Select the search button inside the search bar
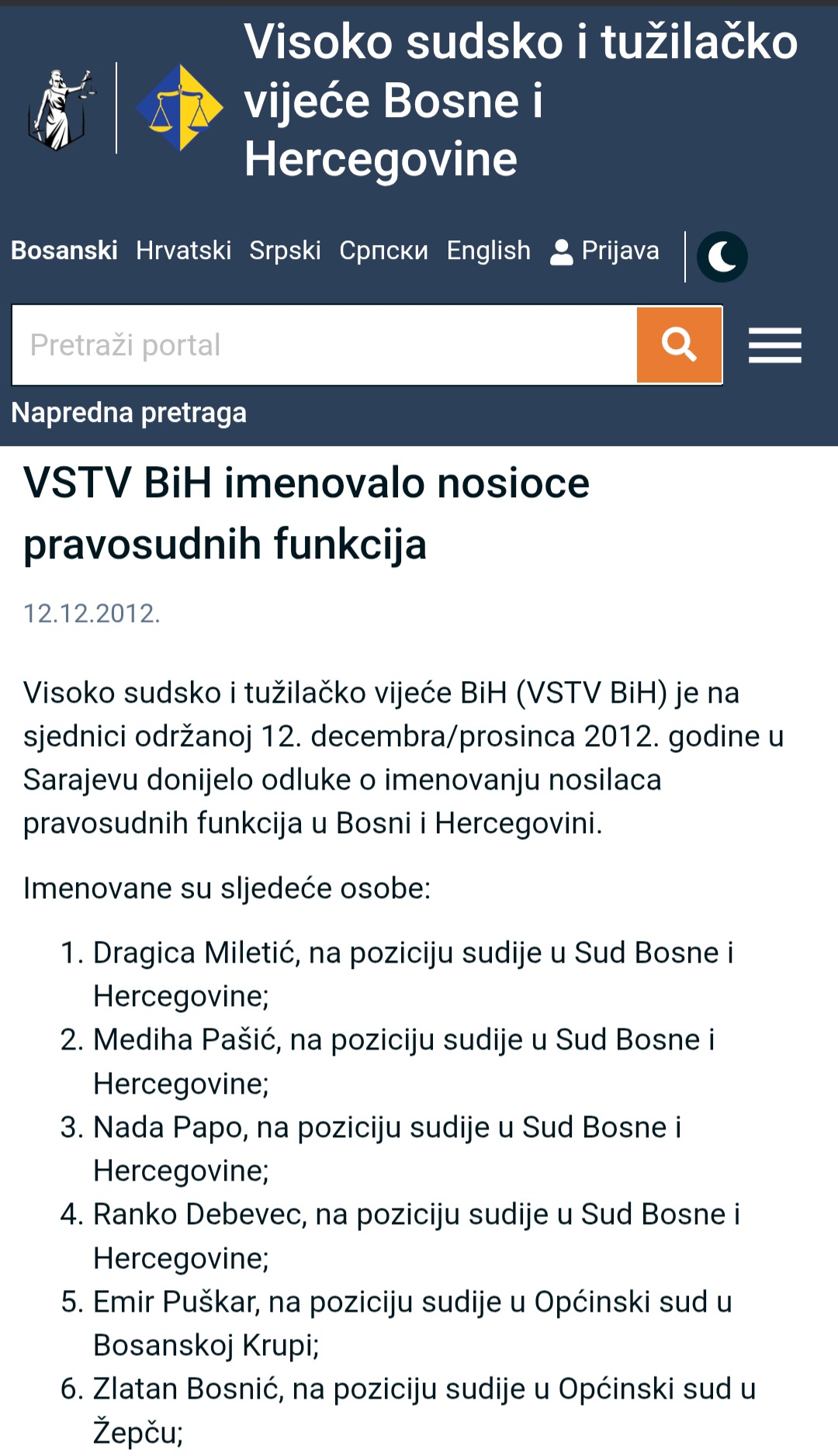838x1456 pixels. point(679,344)
